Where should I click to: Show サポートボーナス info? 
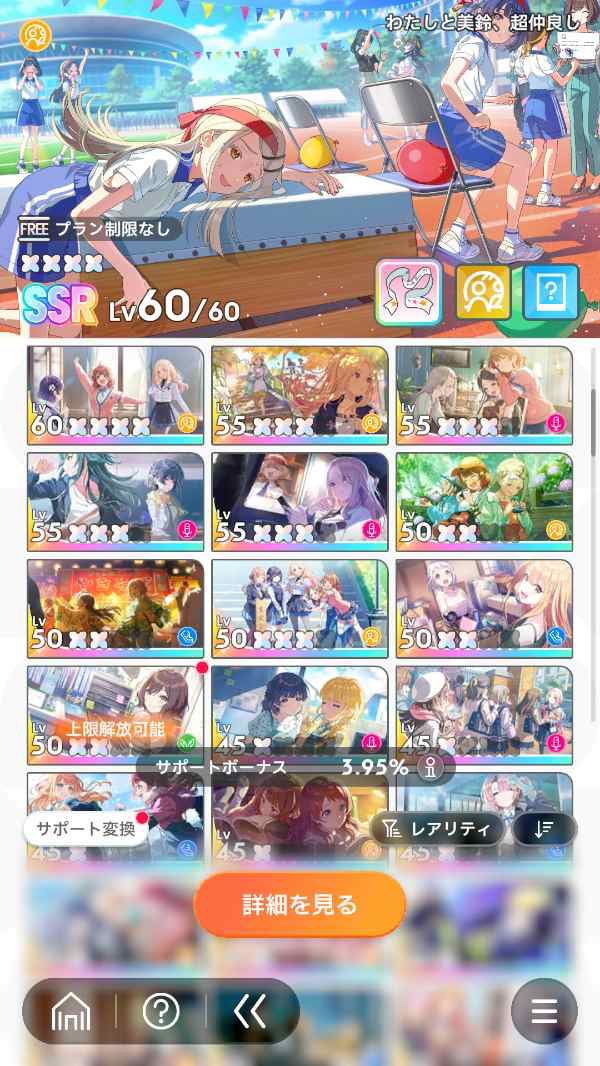tap(430, 768)
